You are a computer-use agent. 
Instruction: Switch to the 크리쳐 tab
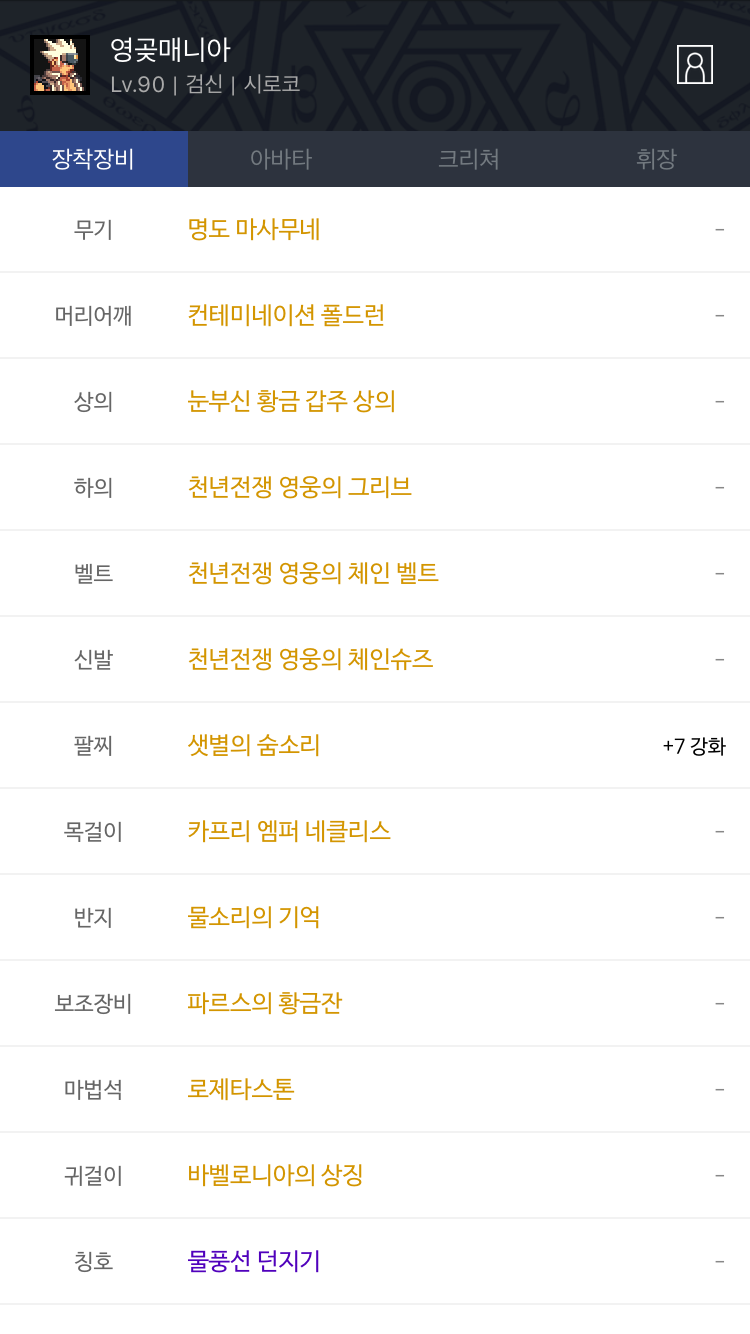point(468,159)
